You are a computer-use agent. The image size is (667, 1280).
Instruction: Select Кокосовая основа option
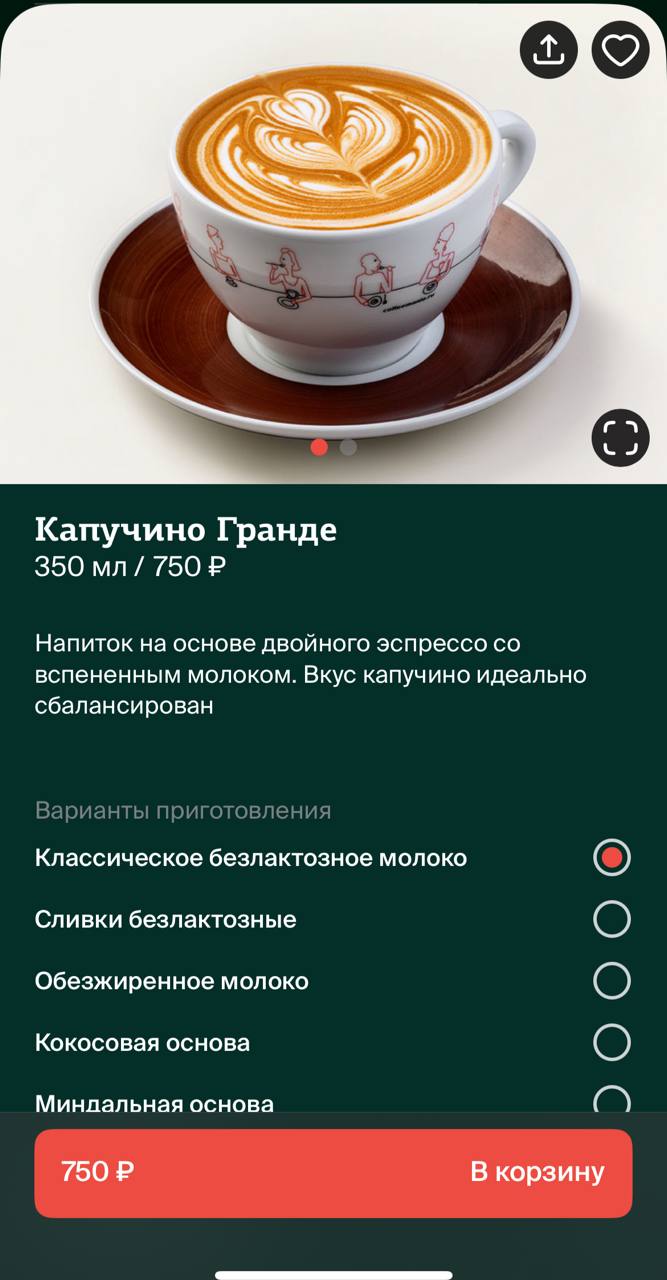click(x=333, y=1043)
